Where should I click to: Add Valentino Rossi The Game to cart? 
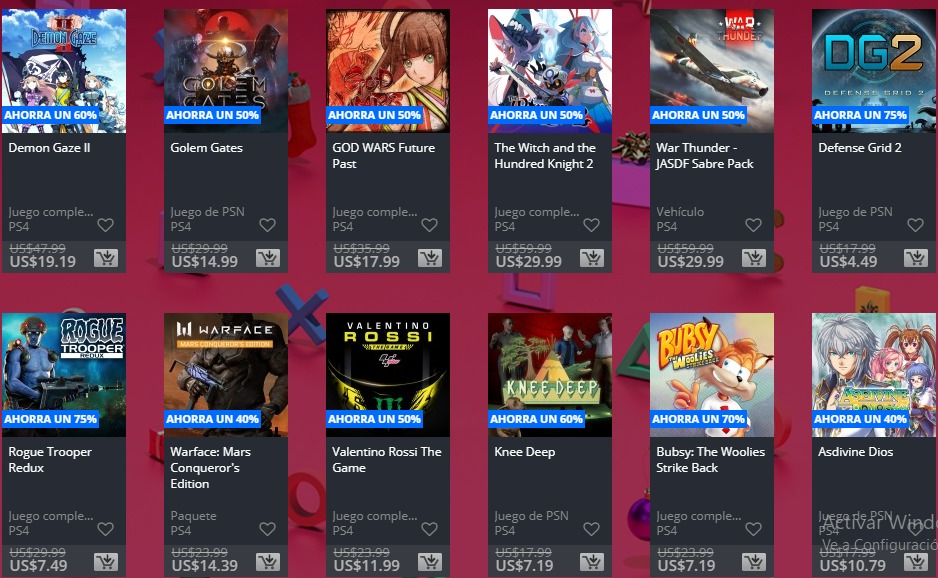[429, 563]
